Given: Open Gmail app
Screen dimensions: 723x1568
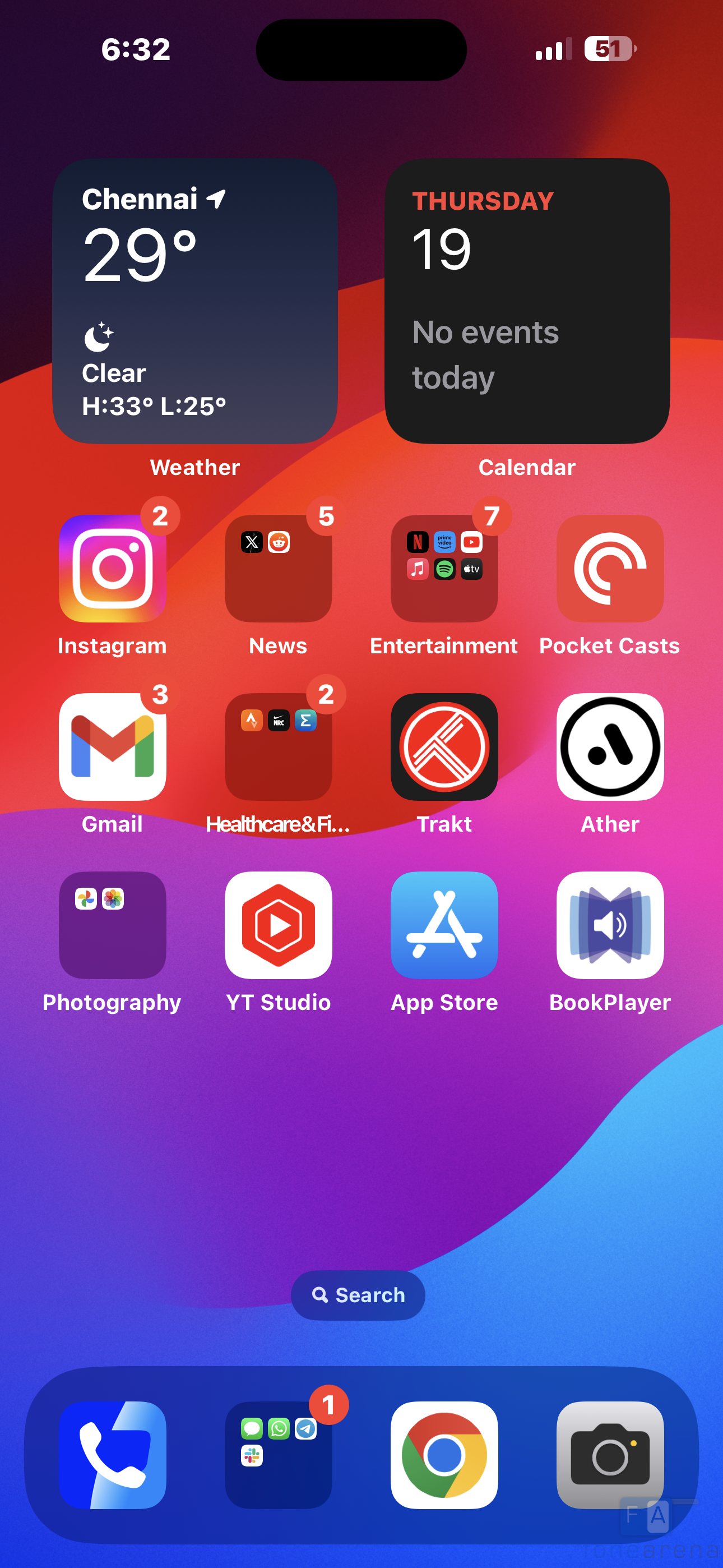Looking at the screenshot, I should pyautogui.click(x=113, y=747).
